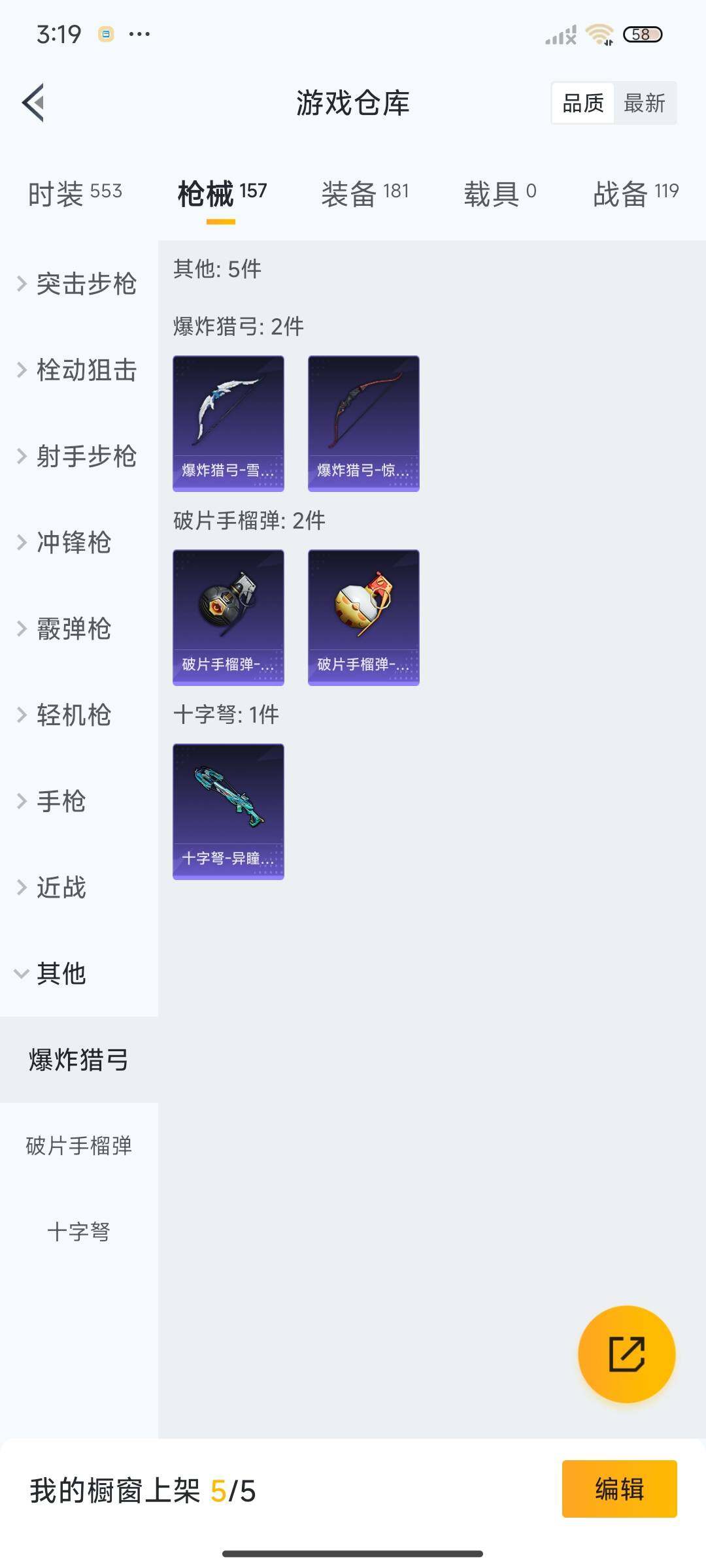Expand the 栓动狙击 category

78,370
